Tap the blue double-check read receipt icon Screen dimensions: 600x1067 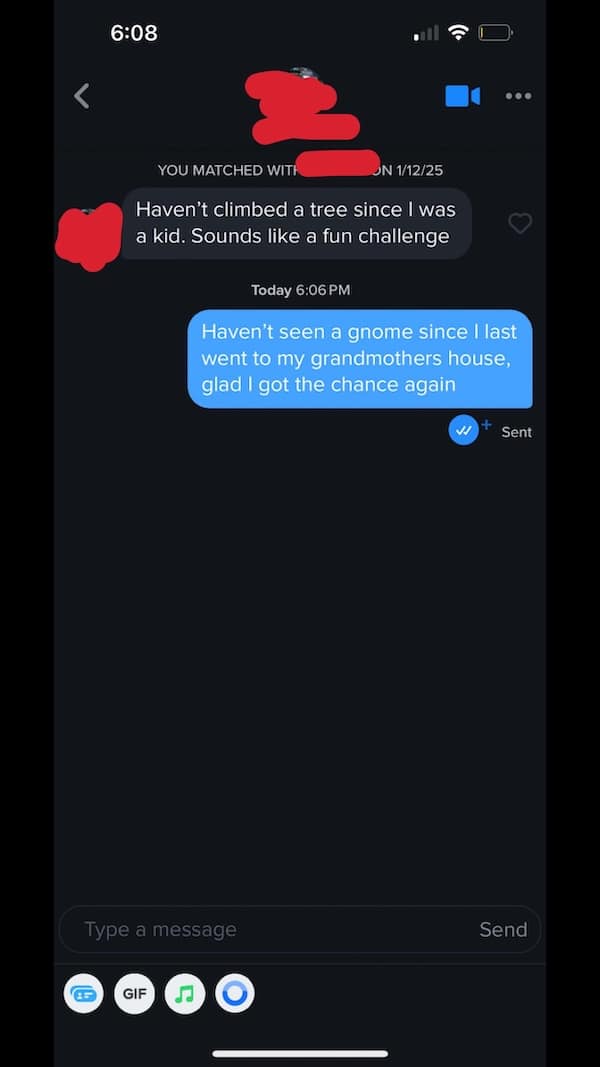(464, 431)
